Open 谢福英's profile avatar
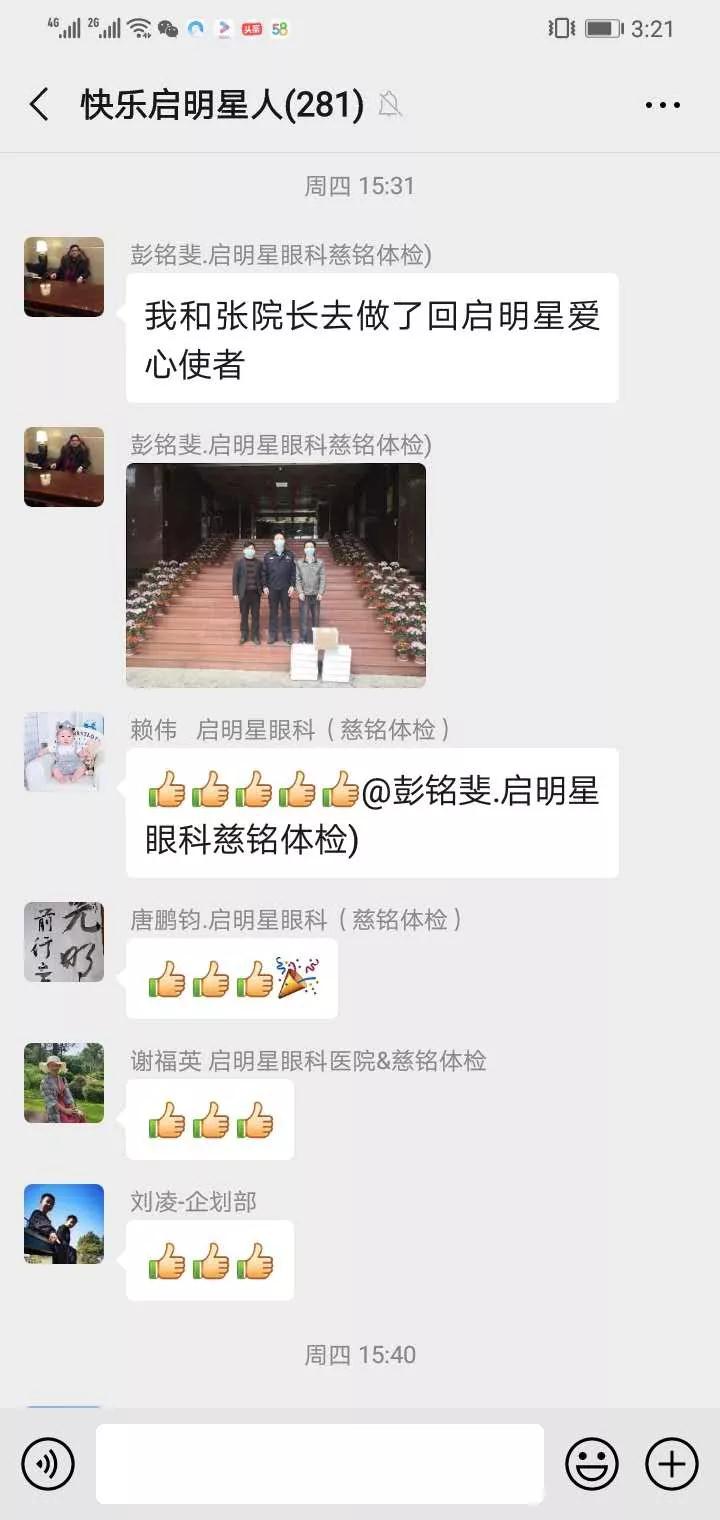This screenshot has height=1520, width=720. click(x=64, y=1083)
